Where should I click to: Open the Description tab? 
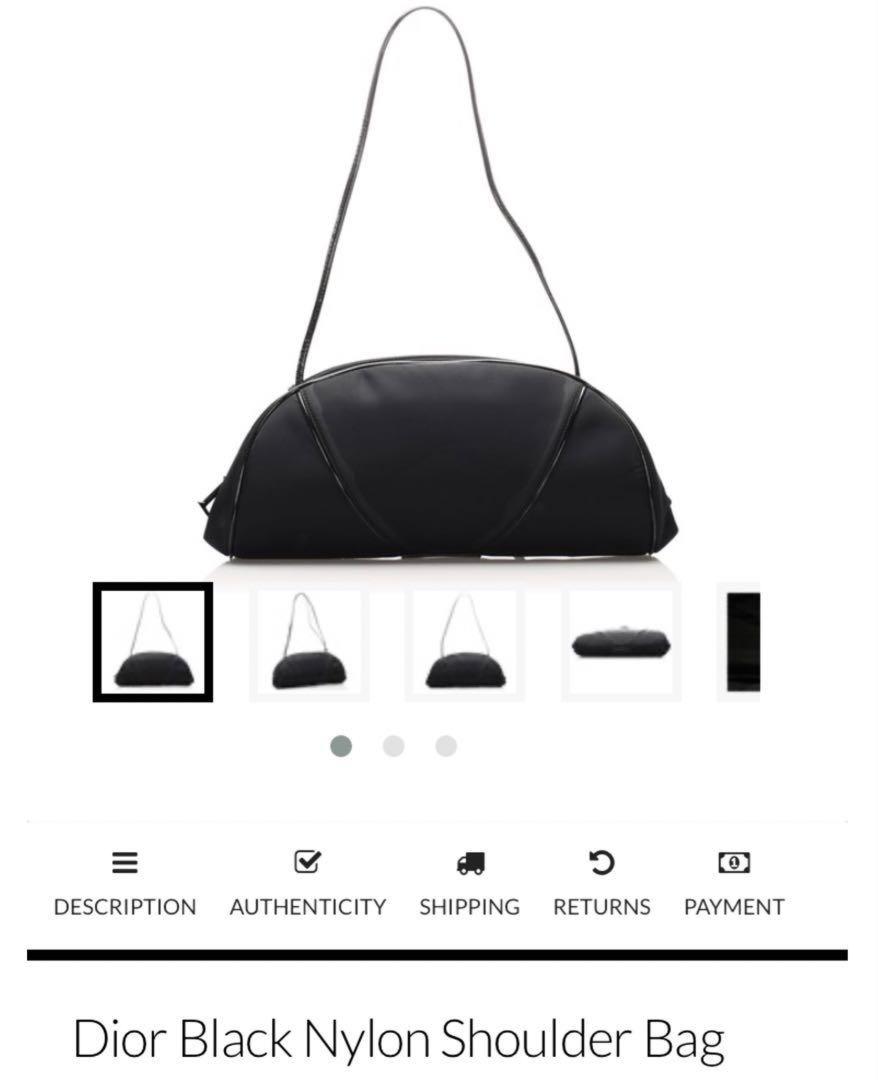[x=125, y=885]
